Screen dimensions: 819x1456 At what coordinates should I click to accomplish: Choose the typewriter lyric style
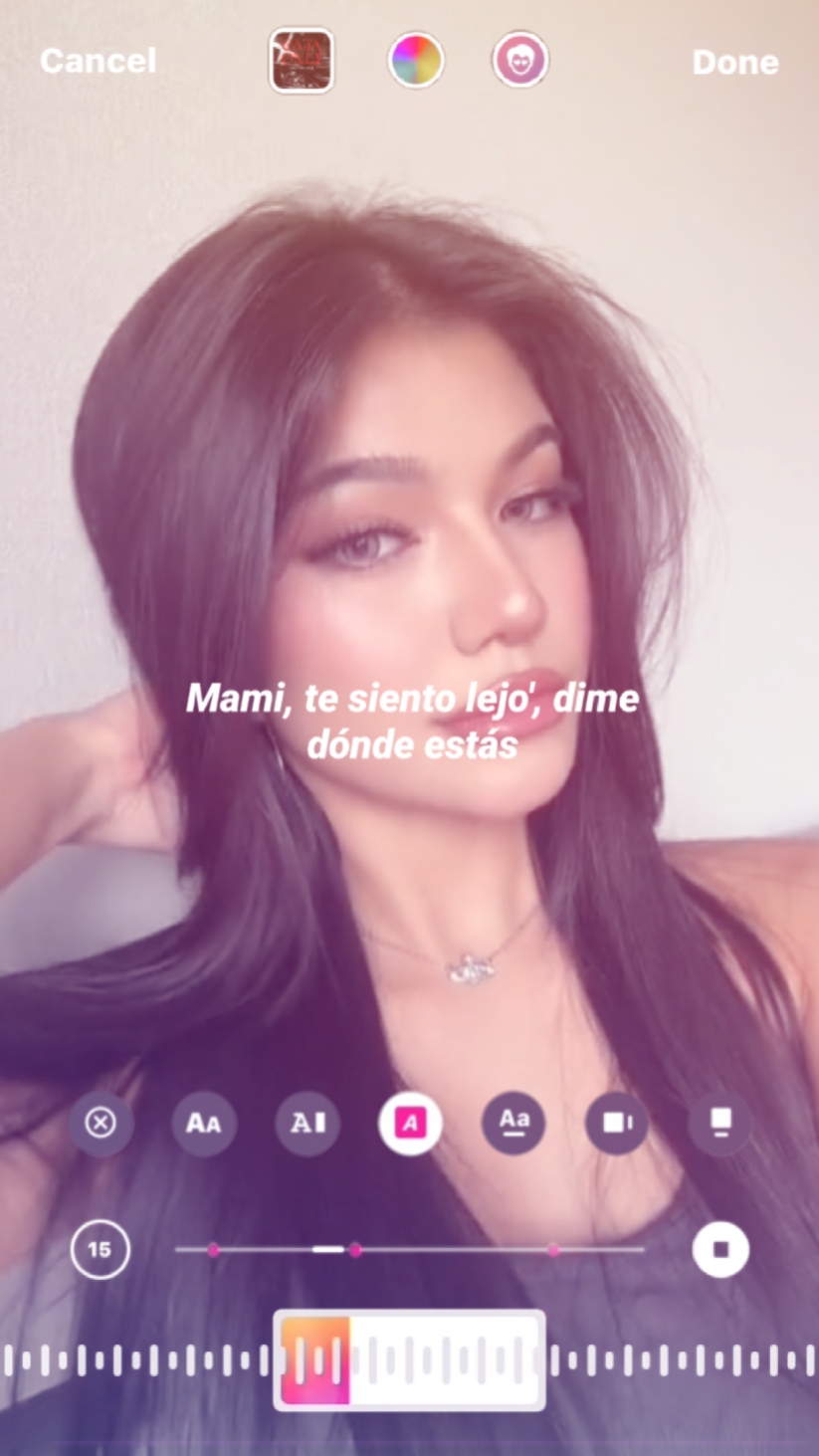tap(307, 1124)
